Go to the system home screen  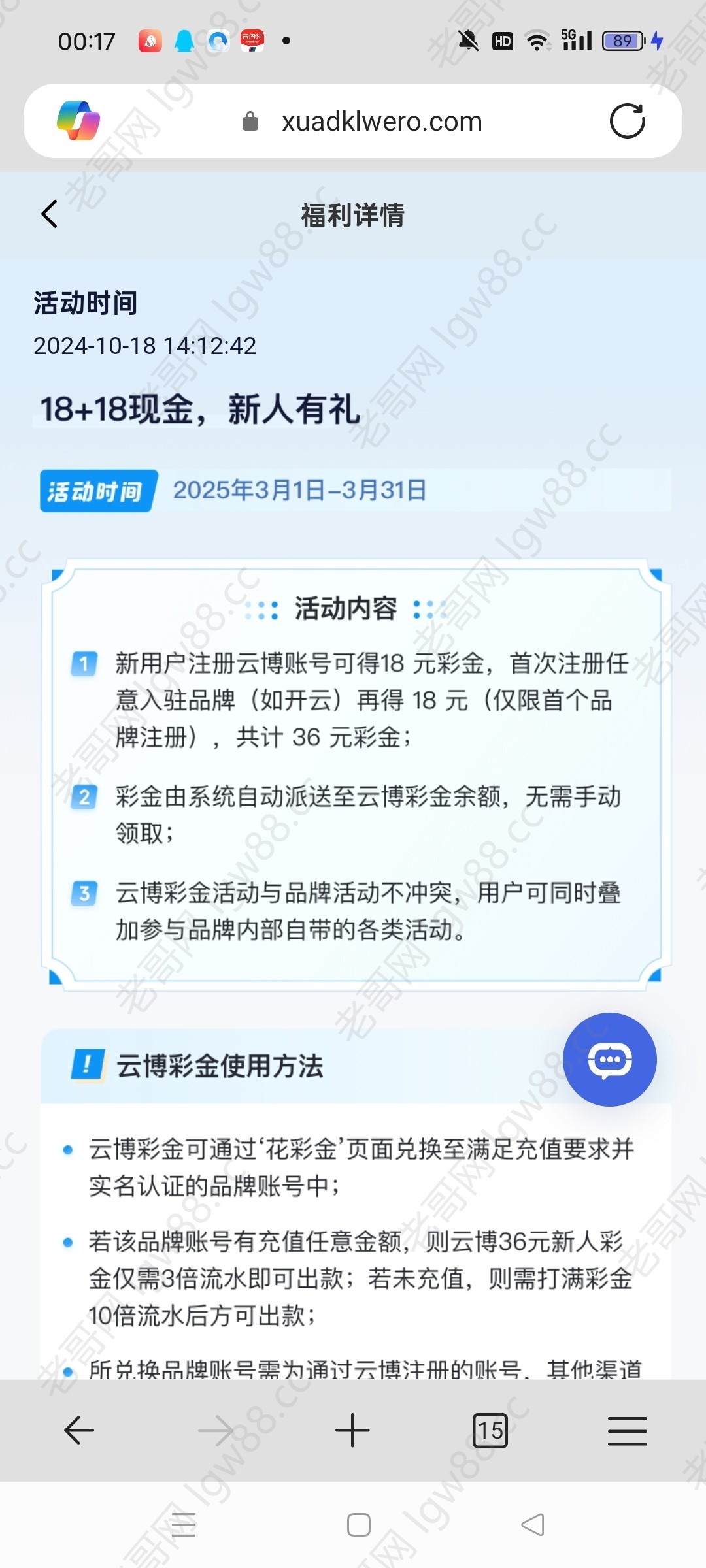358,1524
